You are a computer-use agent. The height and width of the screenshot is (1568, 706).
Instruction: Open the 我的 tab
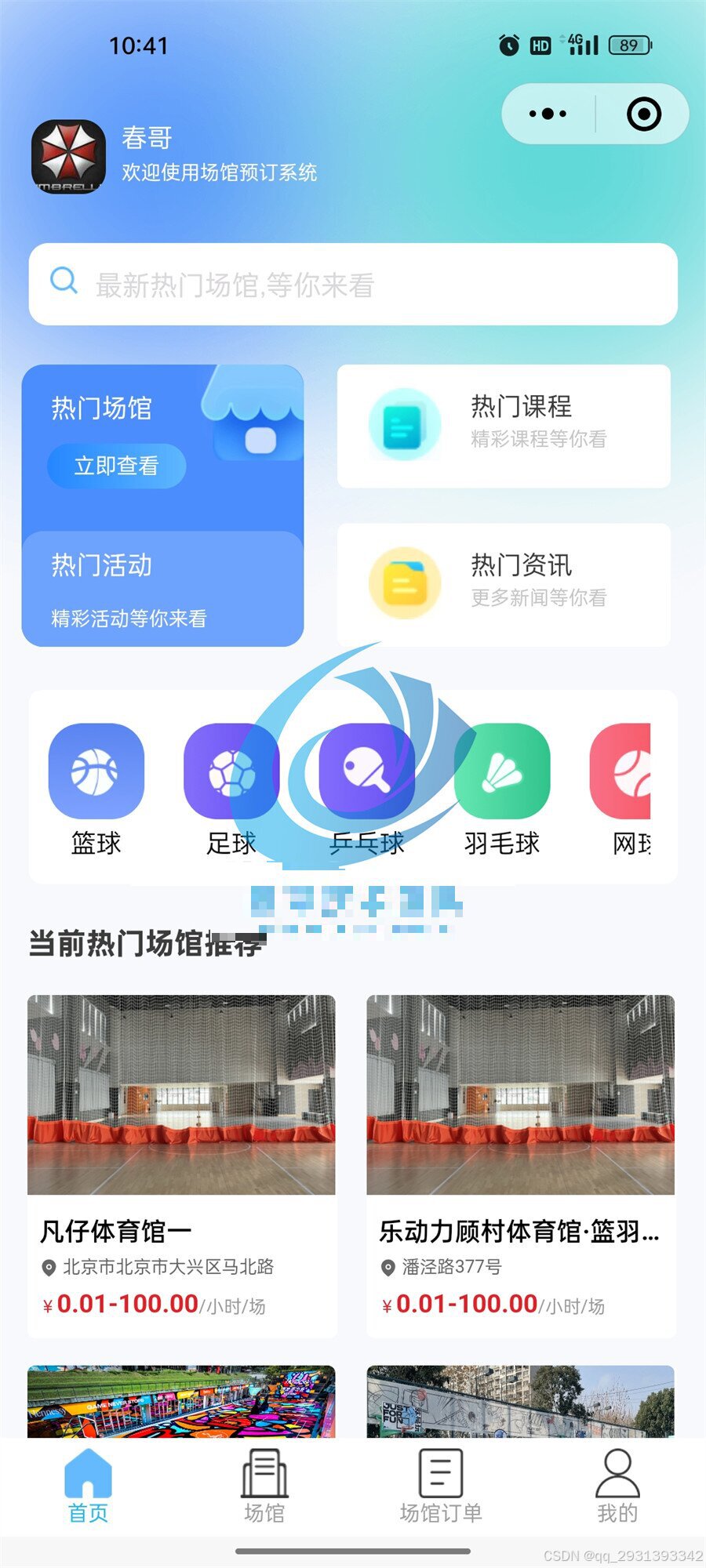pyautogui.click(x=617, y=1486)
